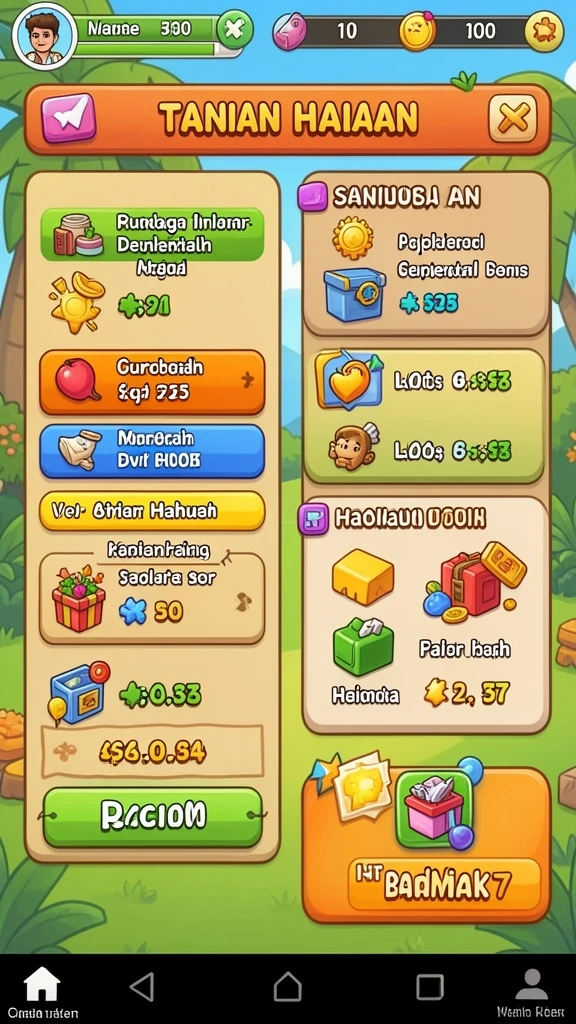Open the Pajolaerod treasure chest card
The width and height of the screenshot is (576, 1024).
426,255
